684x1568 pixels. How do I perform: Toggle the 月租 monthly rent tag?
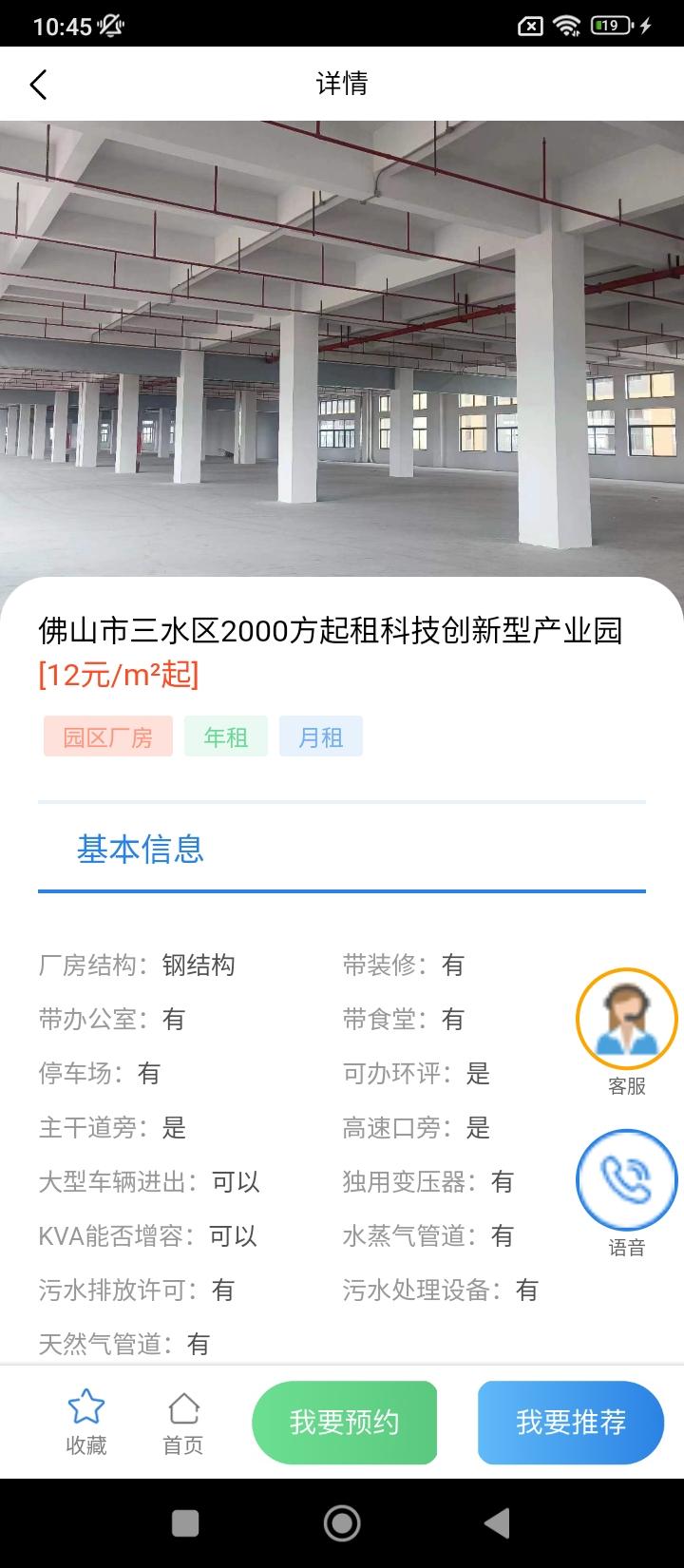(320, 736)
